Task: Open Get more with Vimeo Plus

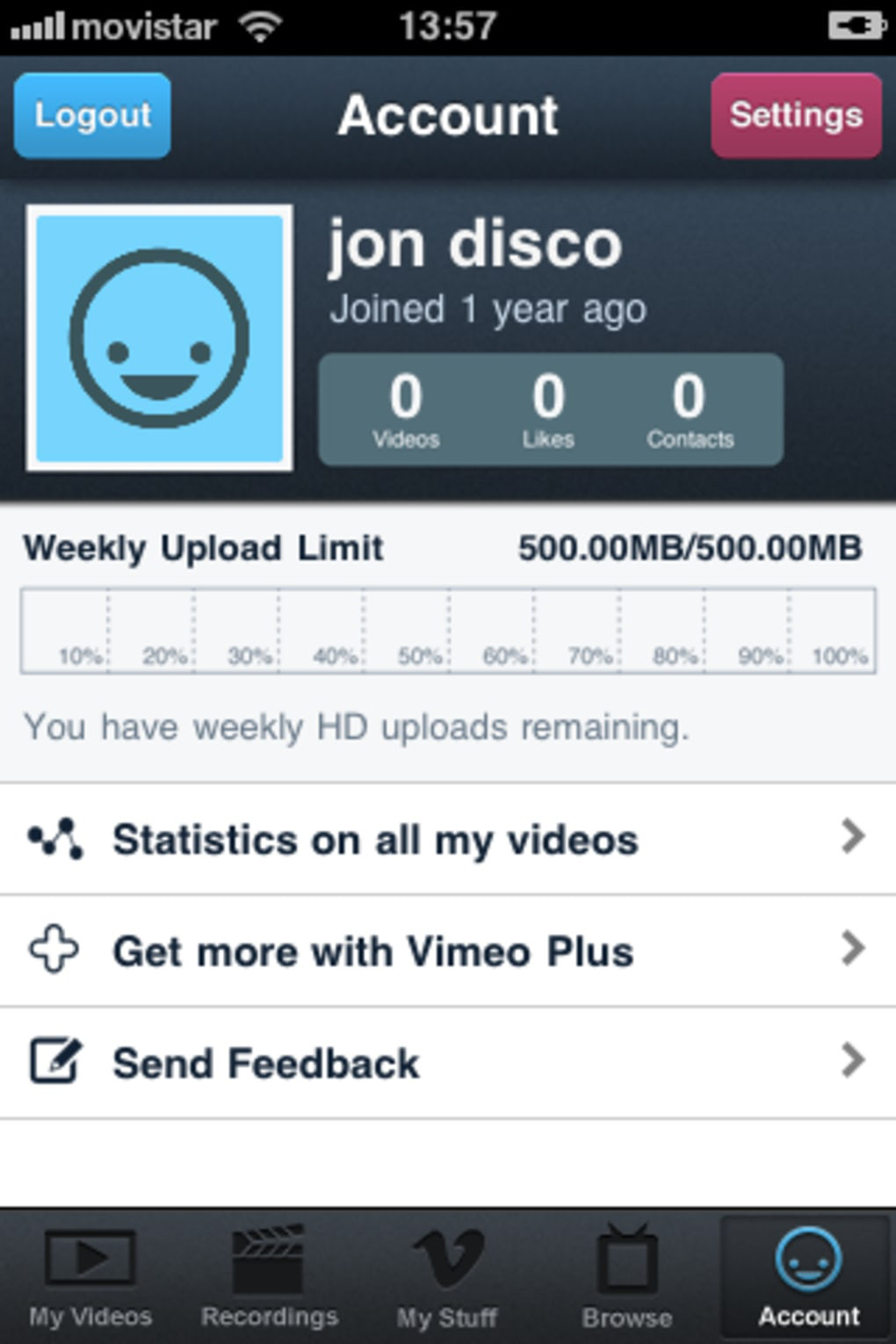Action: tap(448, 950)
